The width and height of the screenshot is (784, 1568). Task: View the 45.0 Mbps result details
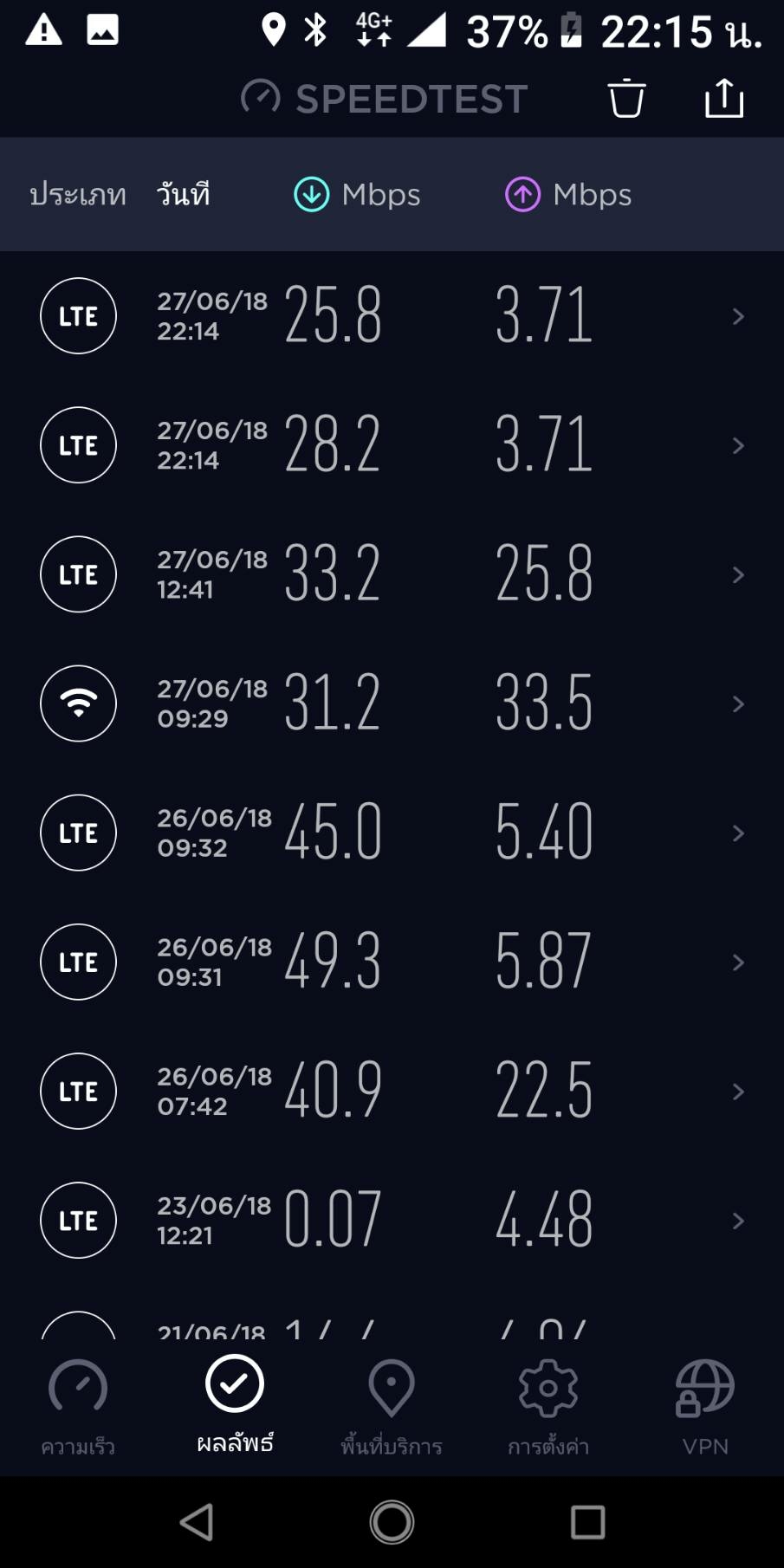(392, 832)
